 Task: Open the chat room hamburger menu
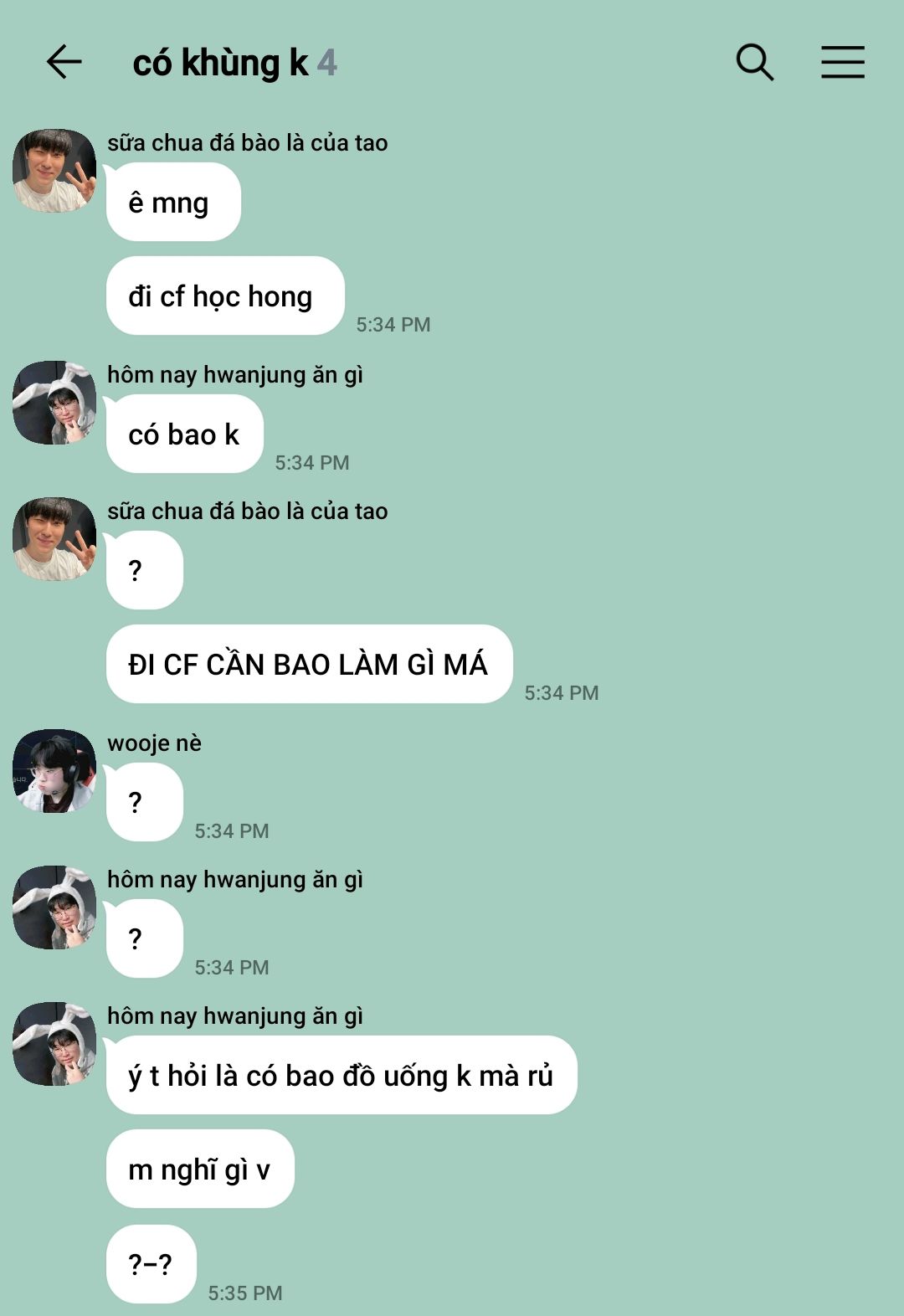pos(842,63)
